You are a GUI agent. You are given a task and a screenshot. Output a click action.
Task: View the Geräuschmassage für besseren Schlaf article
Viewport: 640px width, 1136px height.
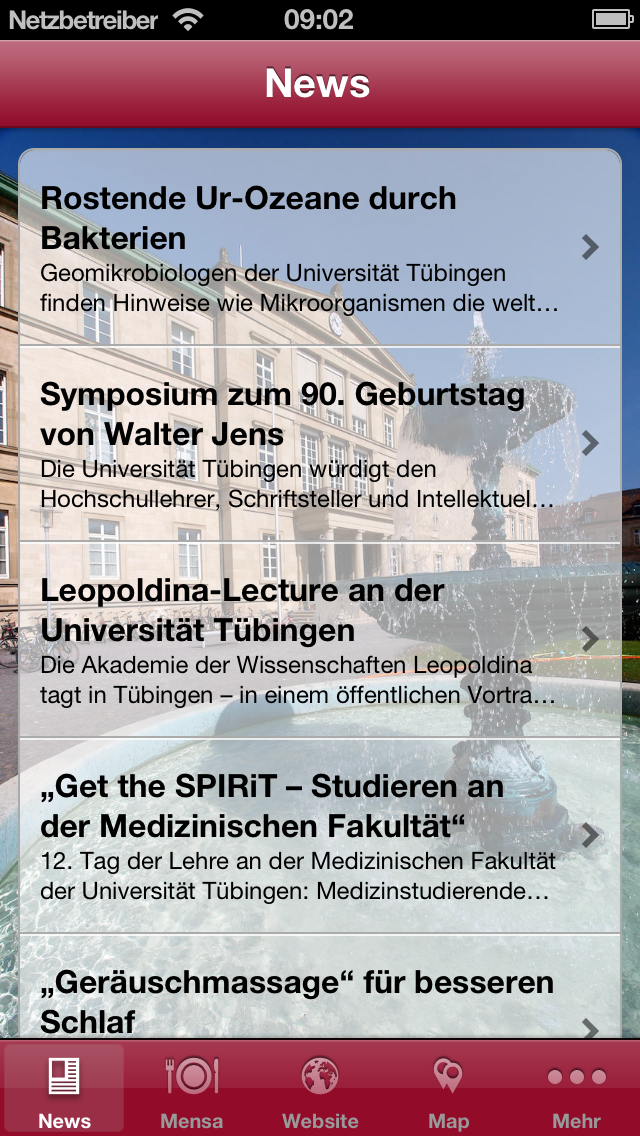tap(320, 987)
